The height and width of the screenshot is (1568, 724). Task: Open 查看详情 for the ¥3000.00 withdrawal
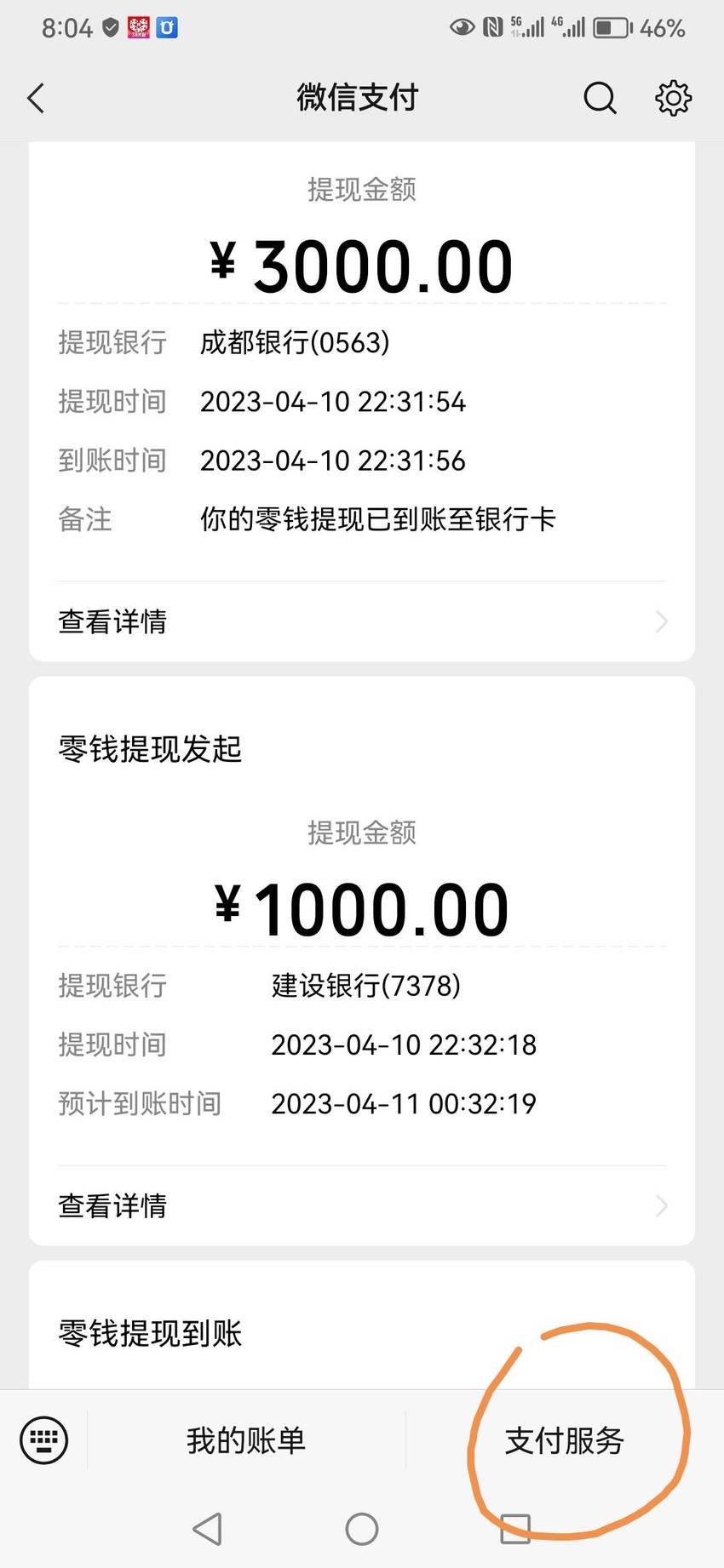pyautogui.click(x=362, y=621)
